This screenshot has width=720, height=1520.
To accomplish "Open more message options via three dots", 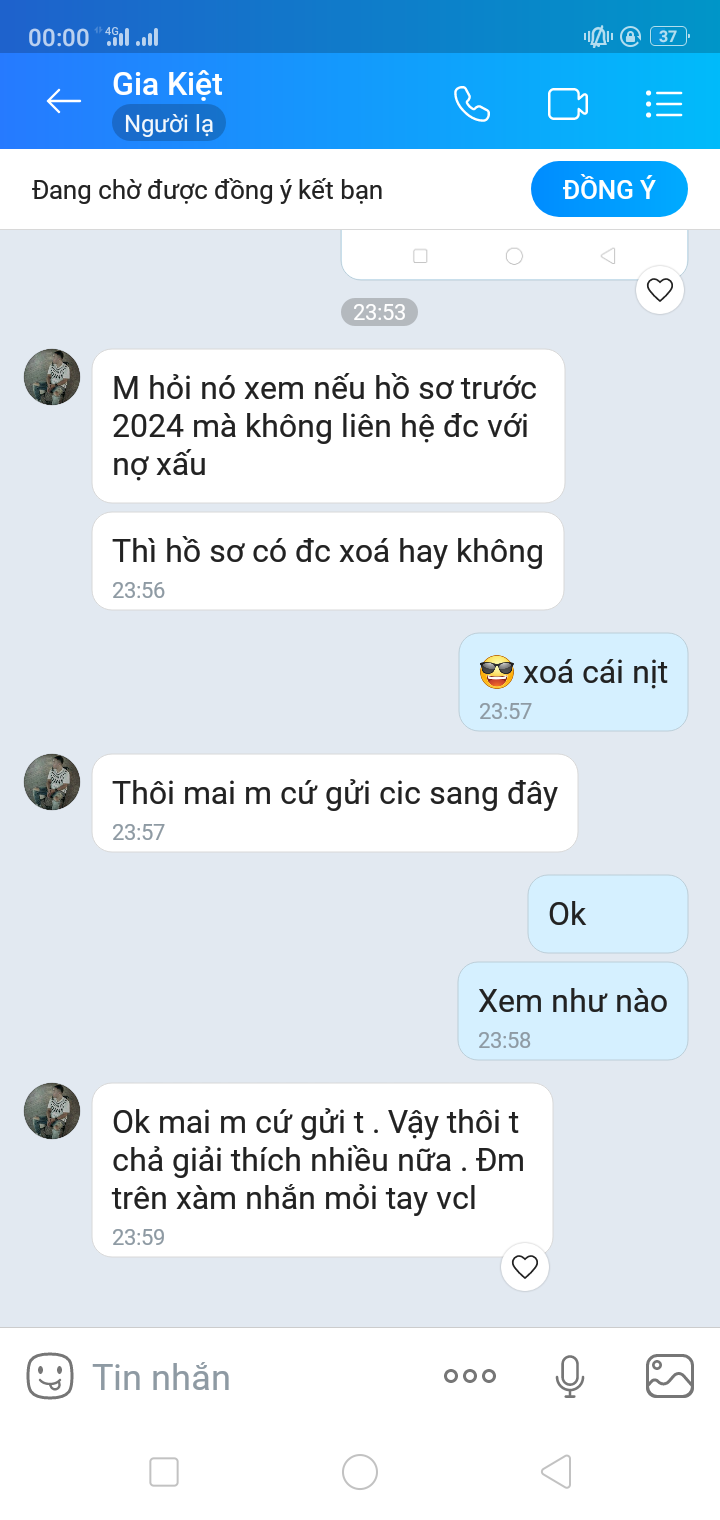I will [468, 1376].
